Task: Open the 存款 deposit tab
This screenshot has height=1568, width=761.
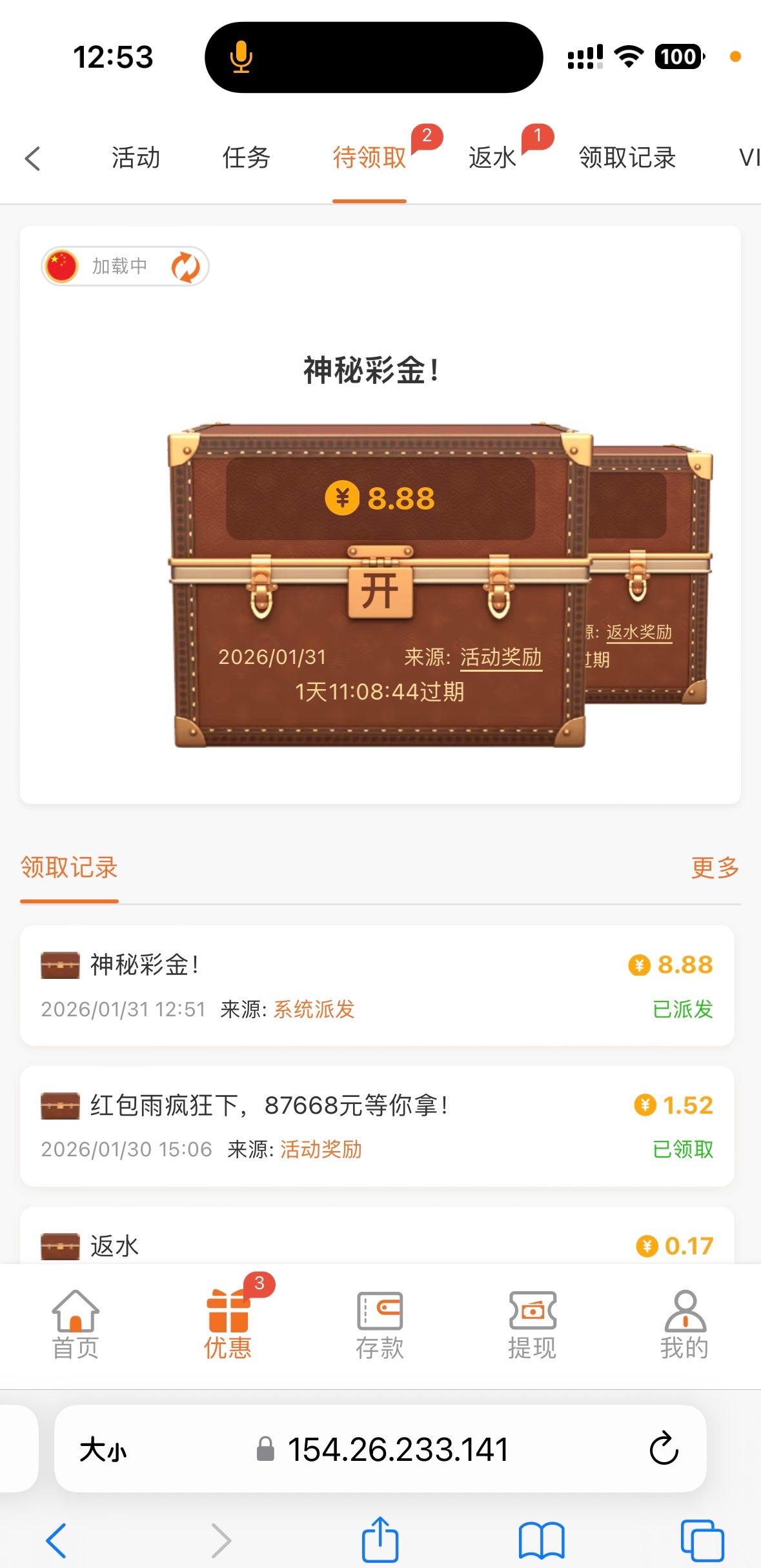Action: (380, 1326)
